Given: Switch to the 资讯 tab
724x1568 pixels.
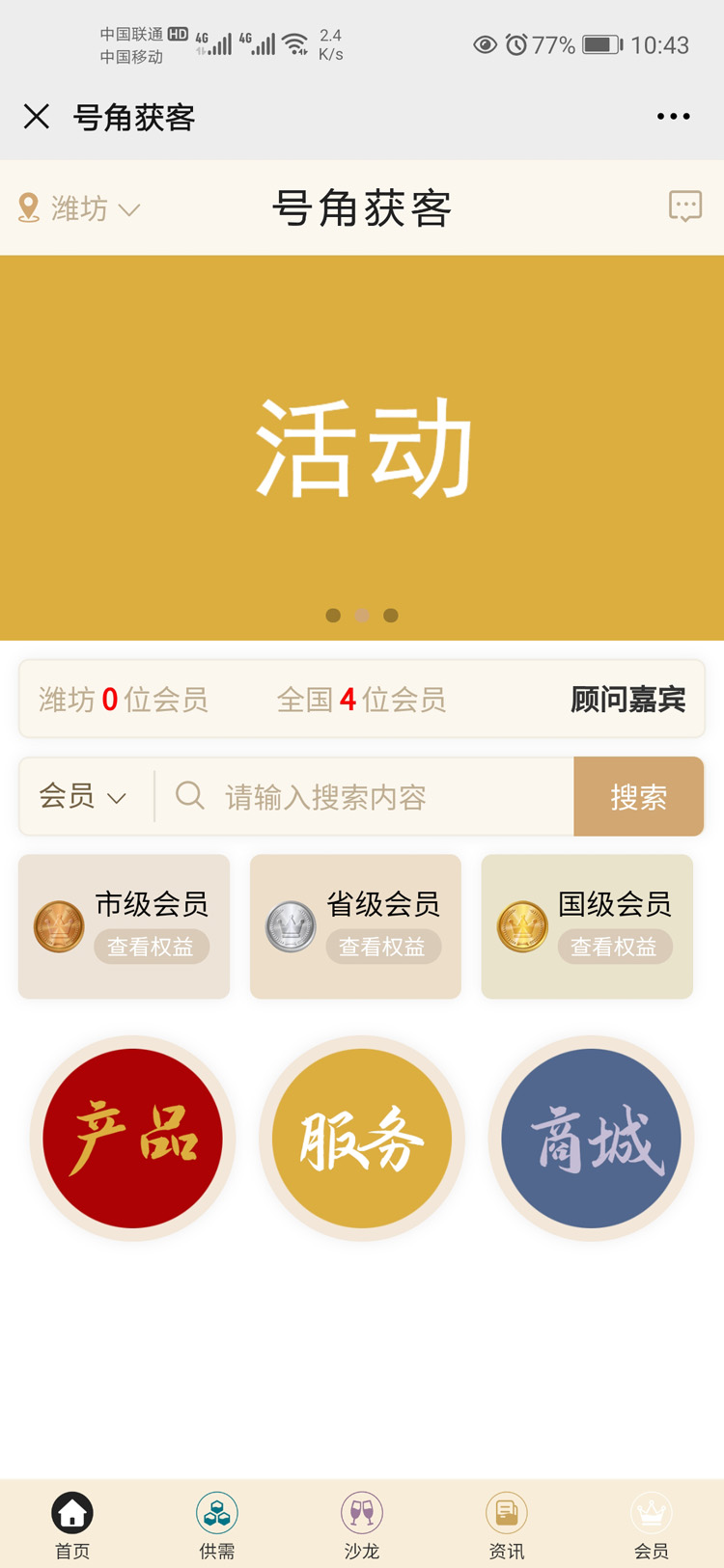Looking at the screenshot, I should (x=507, y=1525).
